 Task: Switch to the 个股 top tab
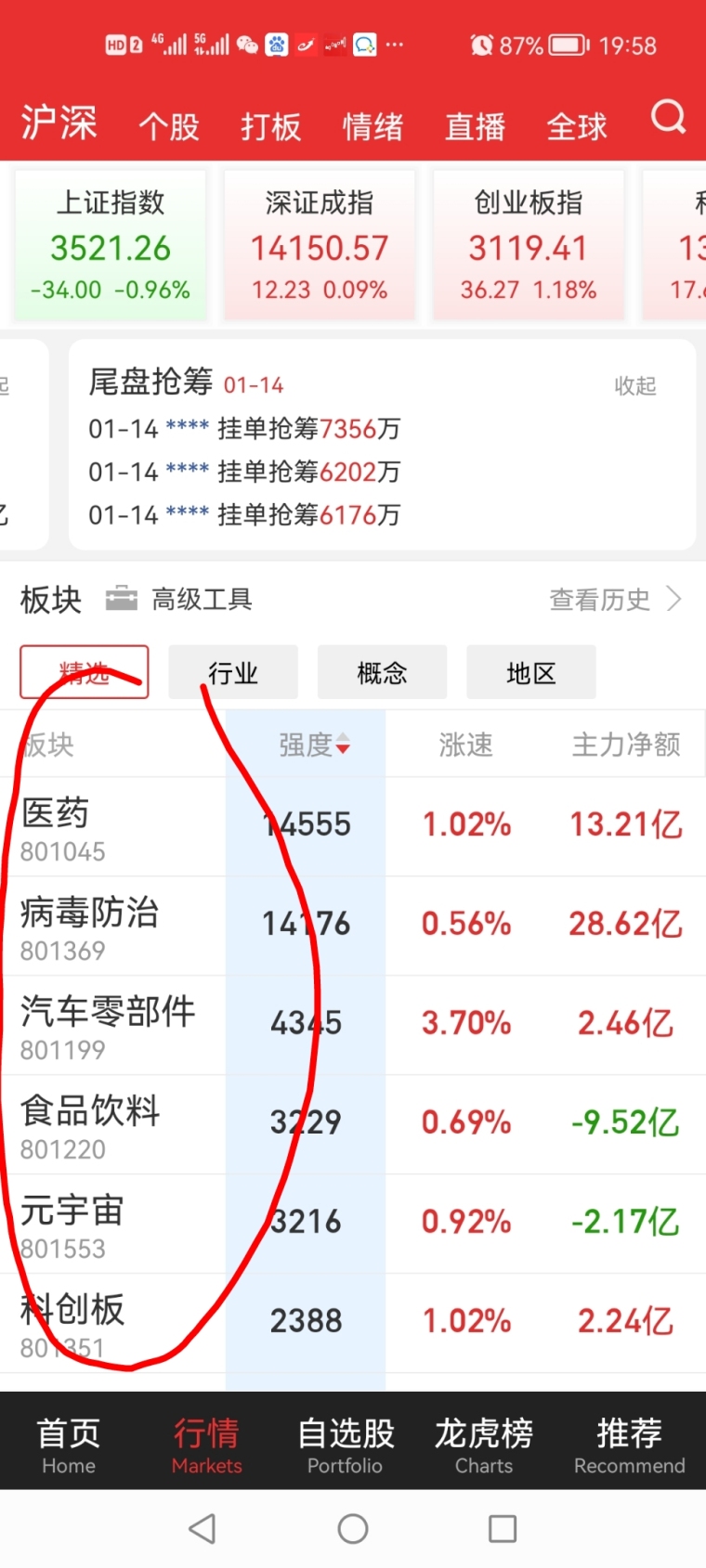click(x=169, y=126)
